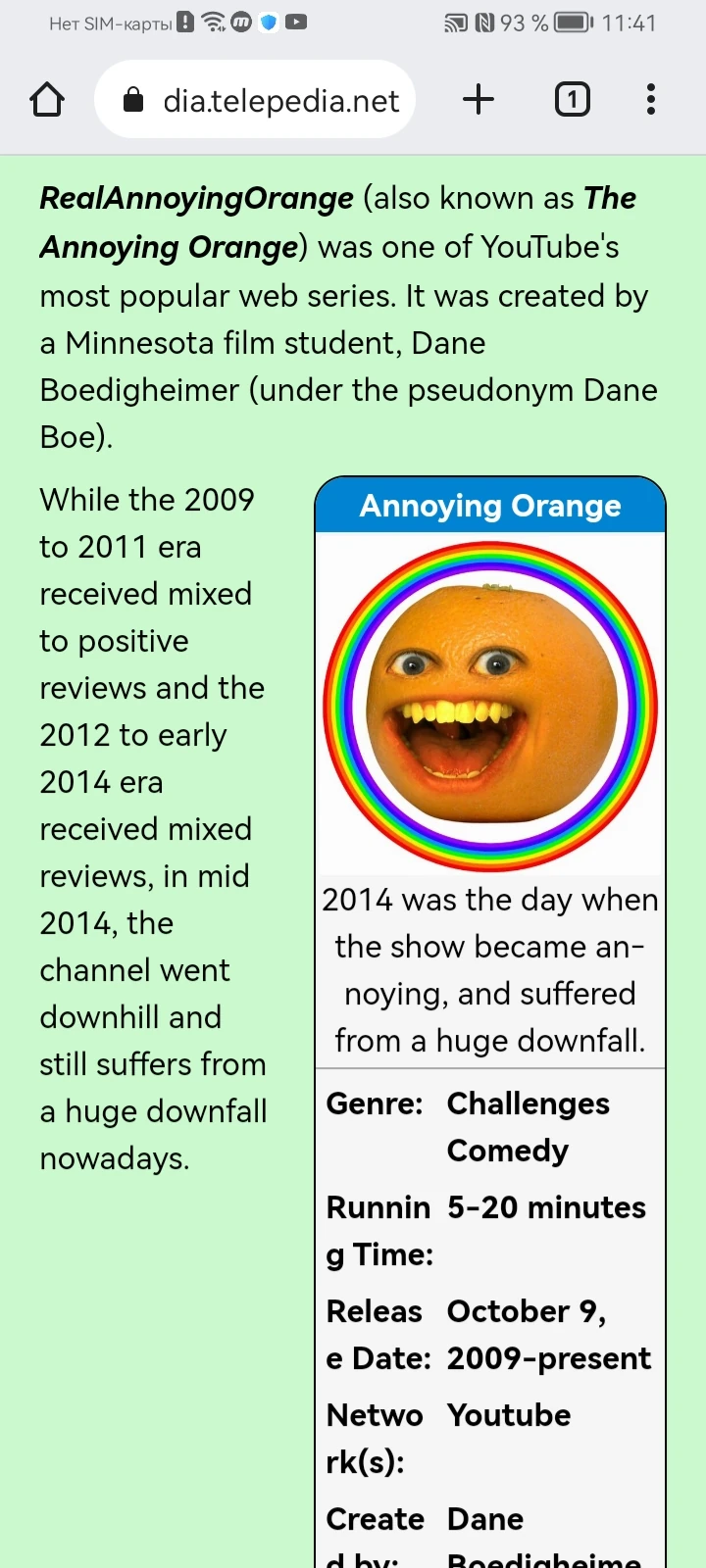The image size is (706, 1568).
Task: Tap the home icon in the browser toolbar
Action: (x=46, y=98)
